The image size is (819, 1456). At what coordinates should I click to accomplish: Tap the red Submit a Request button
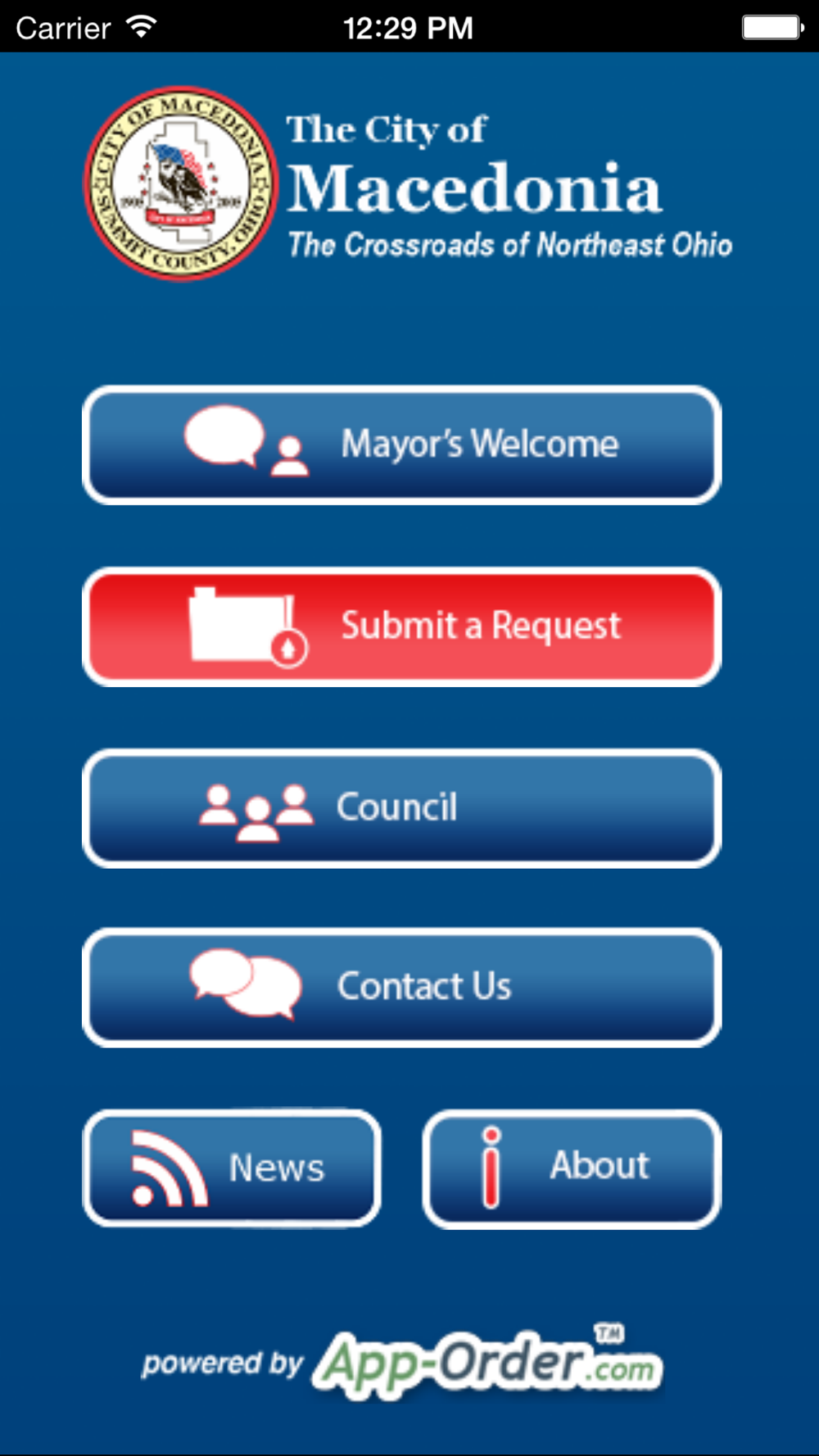point(401,626)
